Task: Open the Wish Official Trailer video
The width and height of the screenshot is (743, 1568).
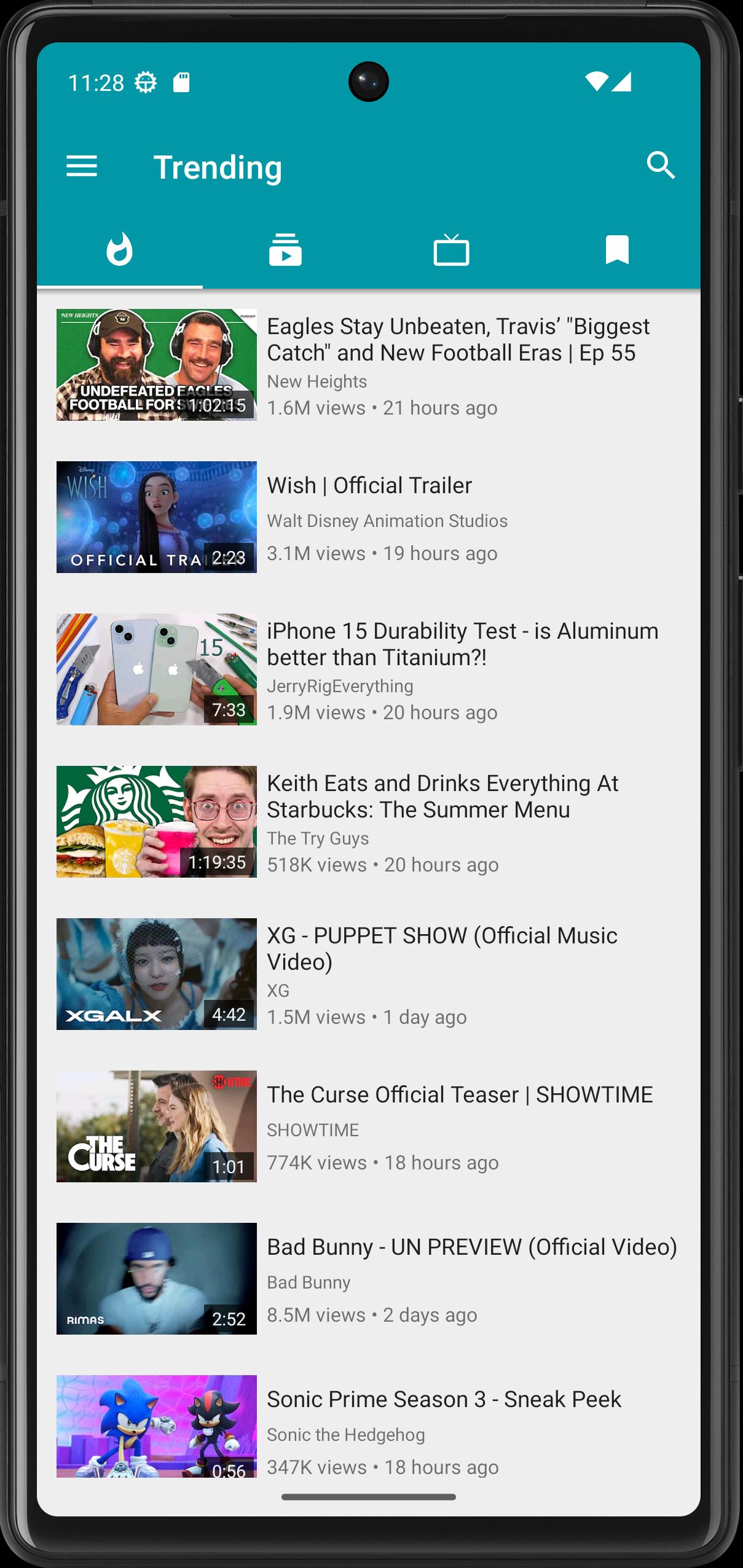Action: pyautogui.click(x=369, y=517)
